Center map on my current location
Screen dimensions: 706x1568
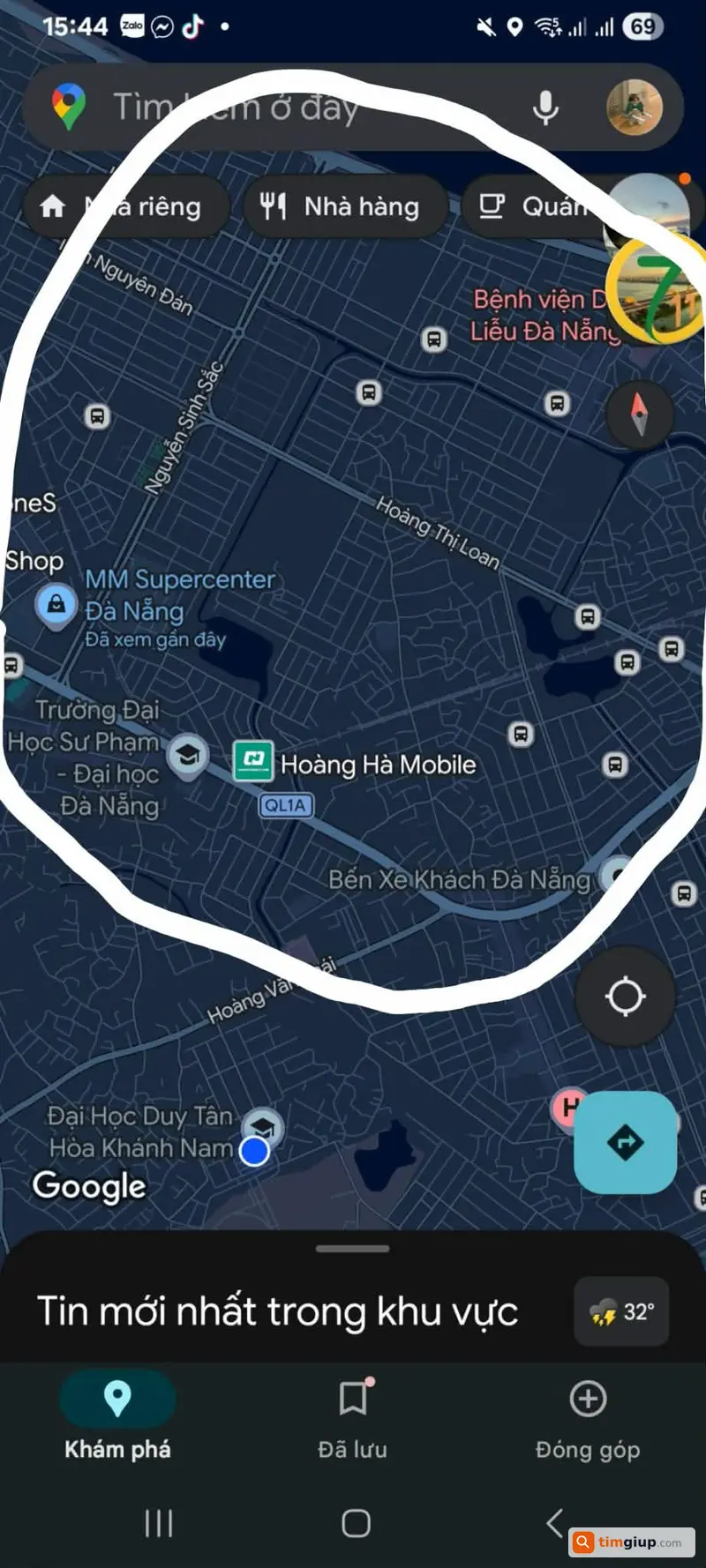pos(626,997)
